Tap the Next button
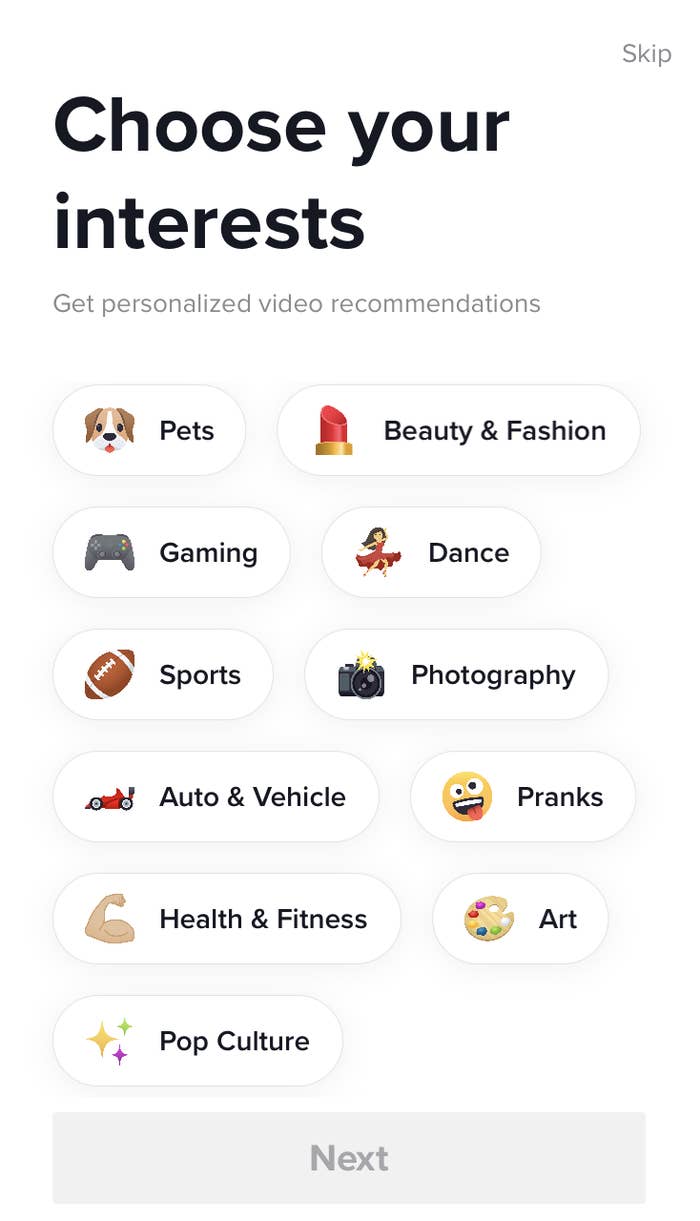 click(x=349, y=1157)
